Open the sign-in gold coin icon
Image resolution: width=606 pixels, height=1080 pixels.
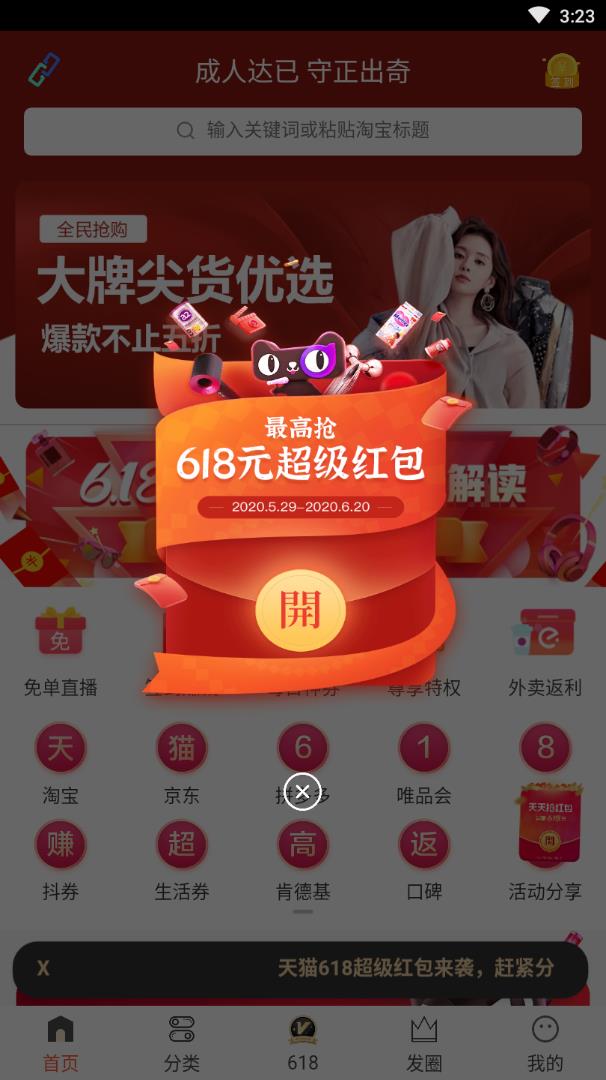pos(562,70)
